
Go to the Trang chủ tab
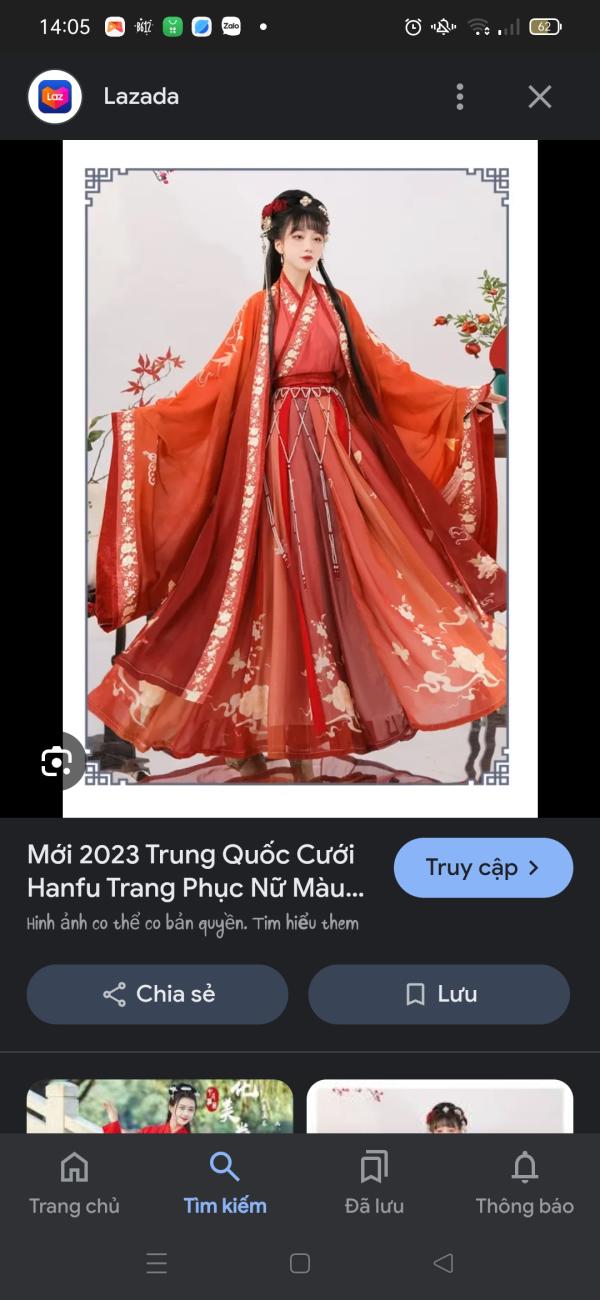74,1183
